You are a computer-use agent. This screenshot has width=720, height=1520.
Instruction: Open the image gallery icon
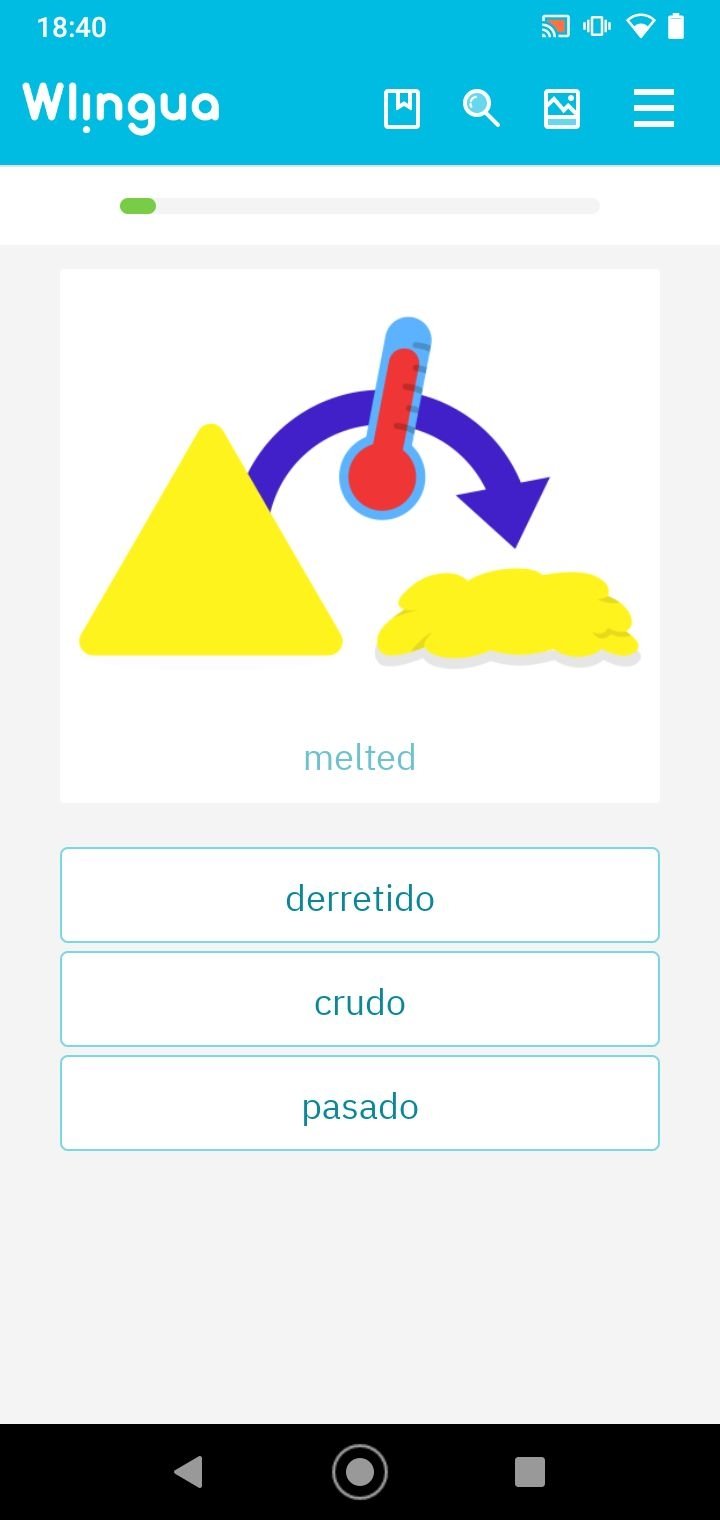tap(562, 108)
